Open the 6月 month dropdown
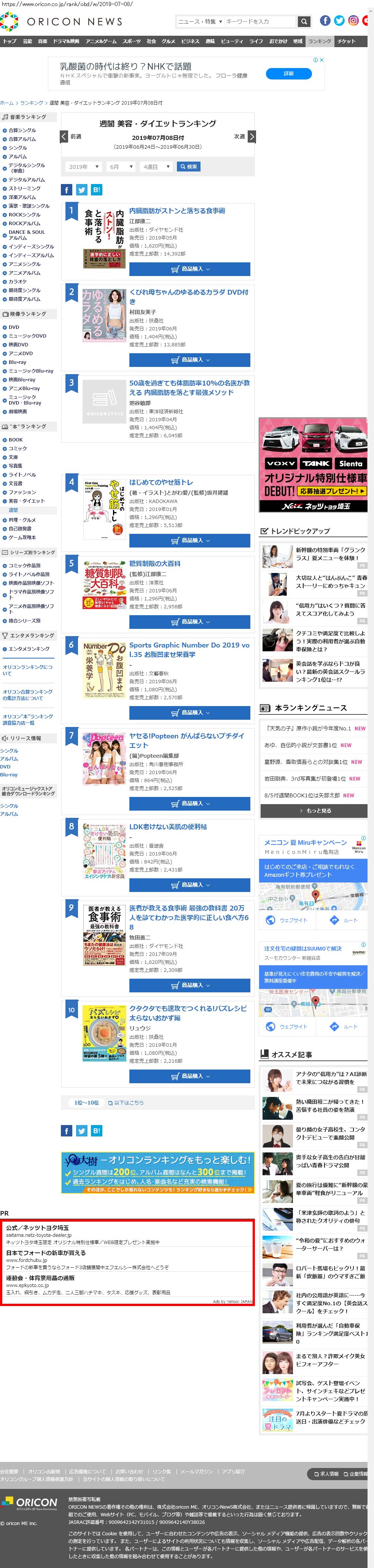Image resolution: width=374 pixels, height=1568 pixels. click(121, 167)
